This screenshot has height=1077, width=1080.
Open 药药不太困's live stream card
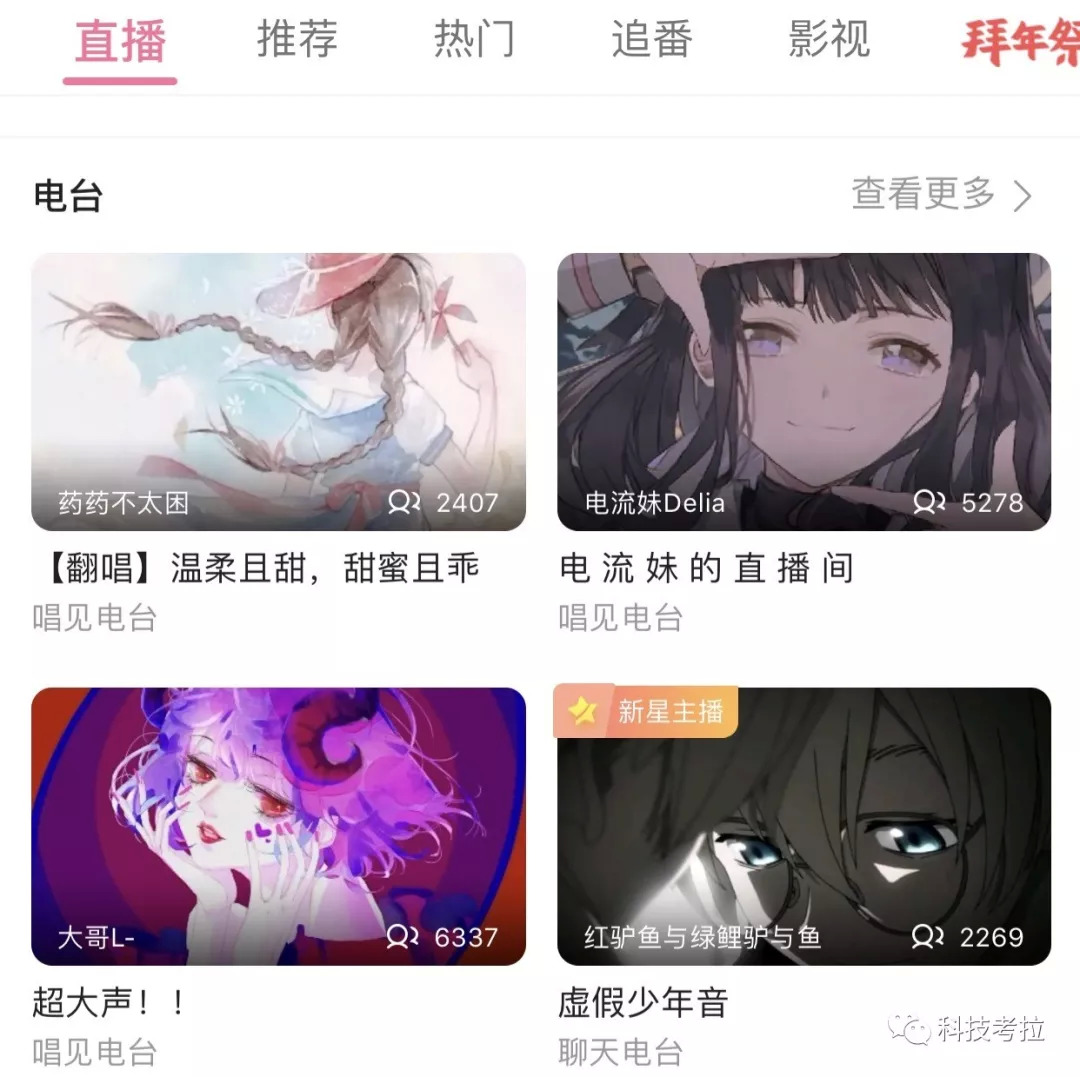click(x=279, y=391)
